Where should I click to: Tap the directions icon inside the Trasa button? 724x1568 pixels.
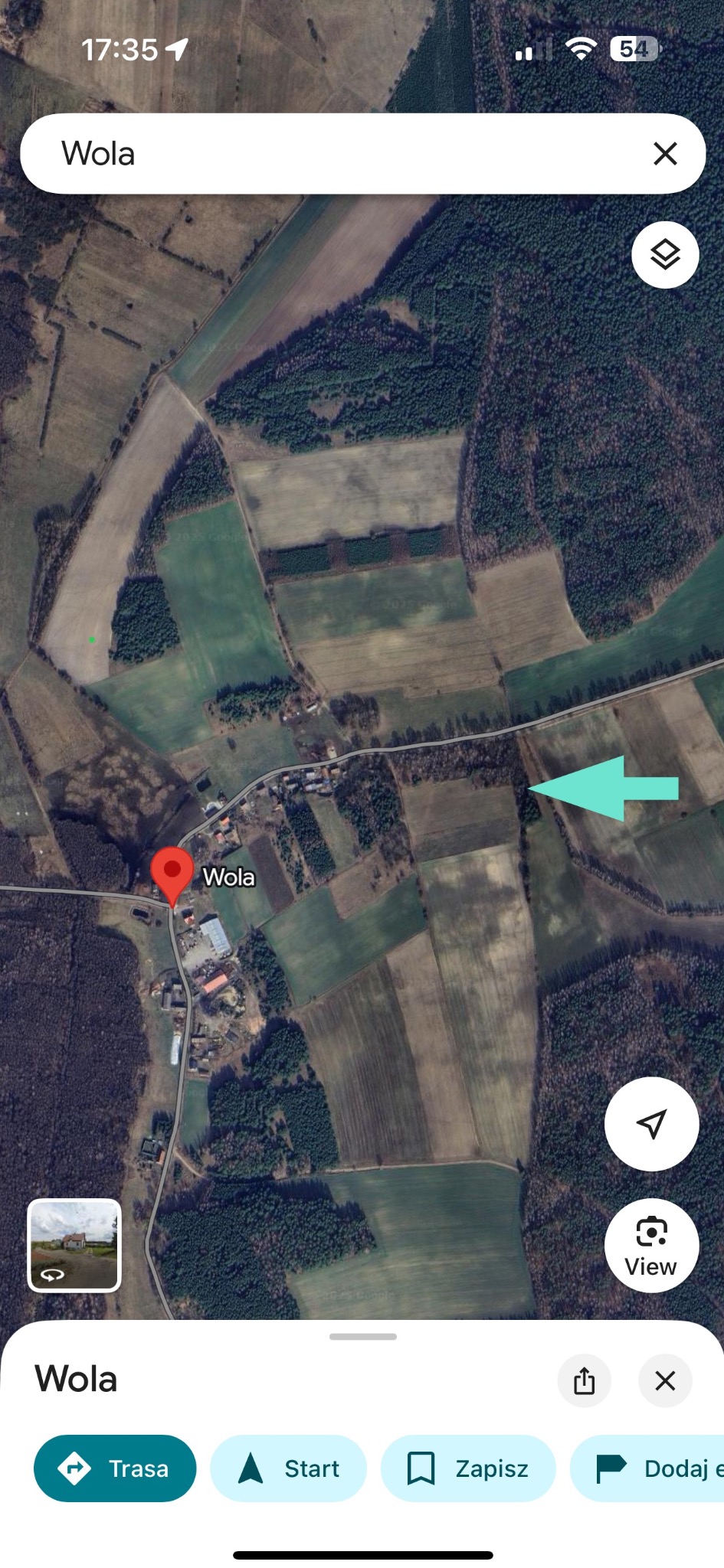[74, 1468]
